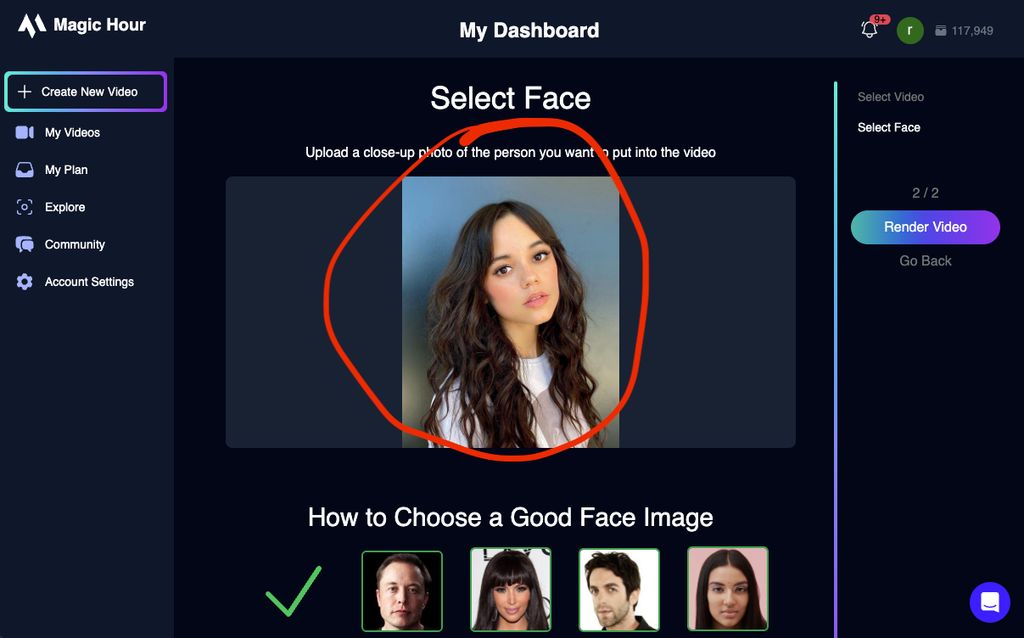Open the notifications bell
The width and height of the screenshot is (1024, 638).
pos(869,29)
